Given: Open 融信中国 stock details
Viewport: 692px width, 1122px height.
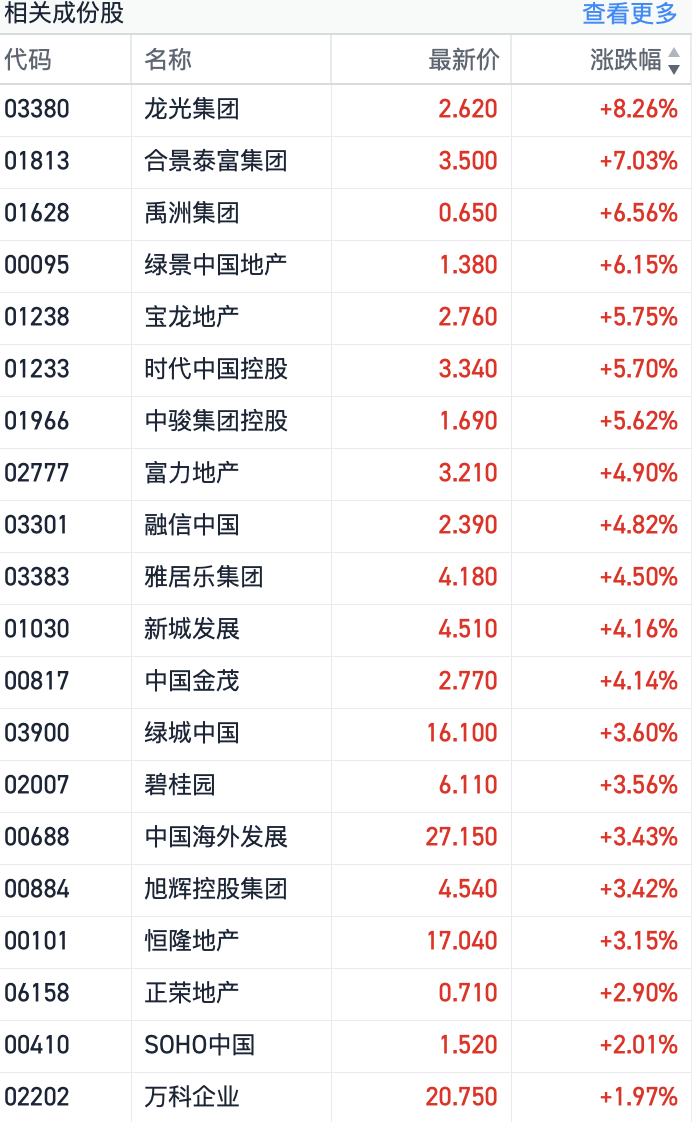Looking at the screenshot, I should 191,525.
